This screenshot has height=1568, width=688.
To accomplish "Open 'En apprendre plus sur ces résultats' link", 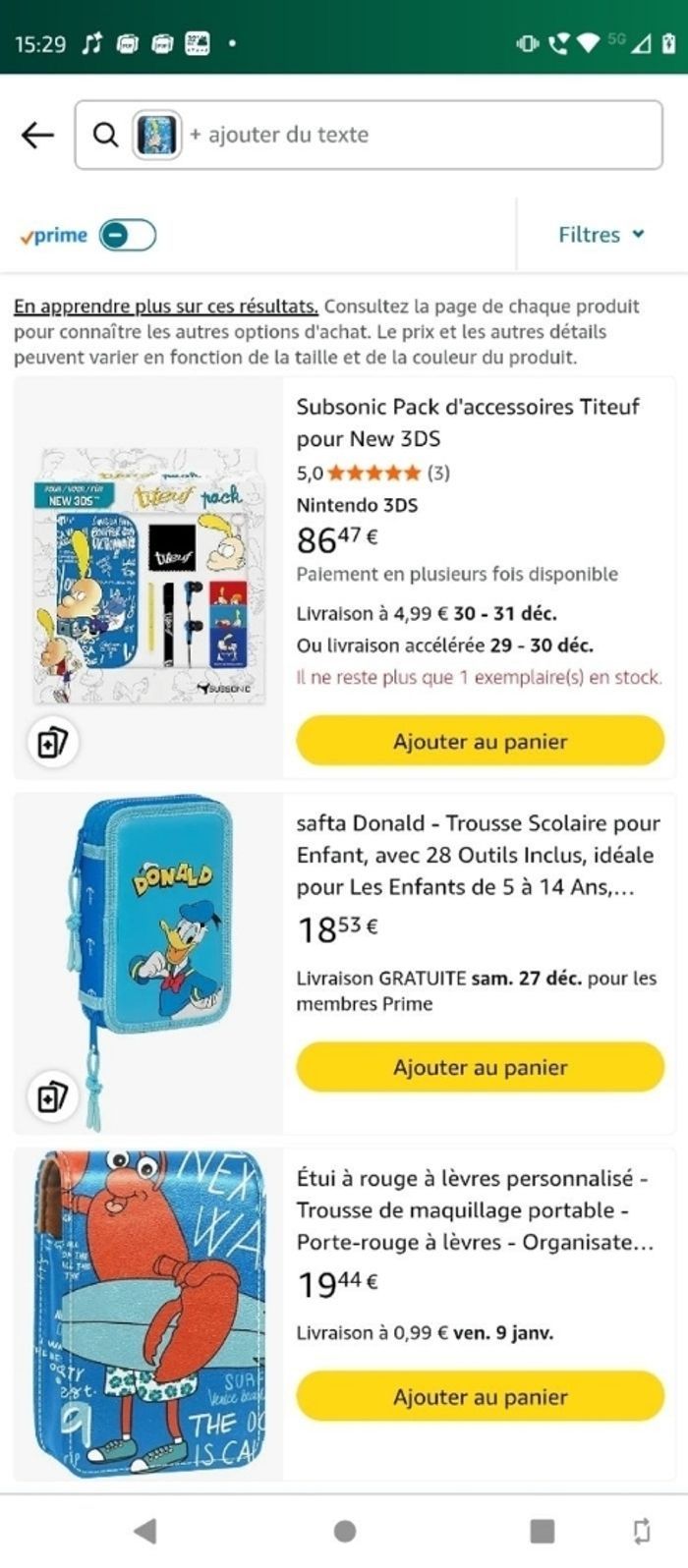I will pyautogui.click(x=165, y=307).
